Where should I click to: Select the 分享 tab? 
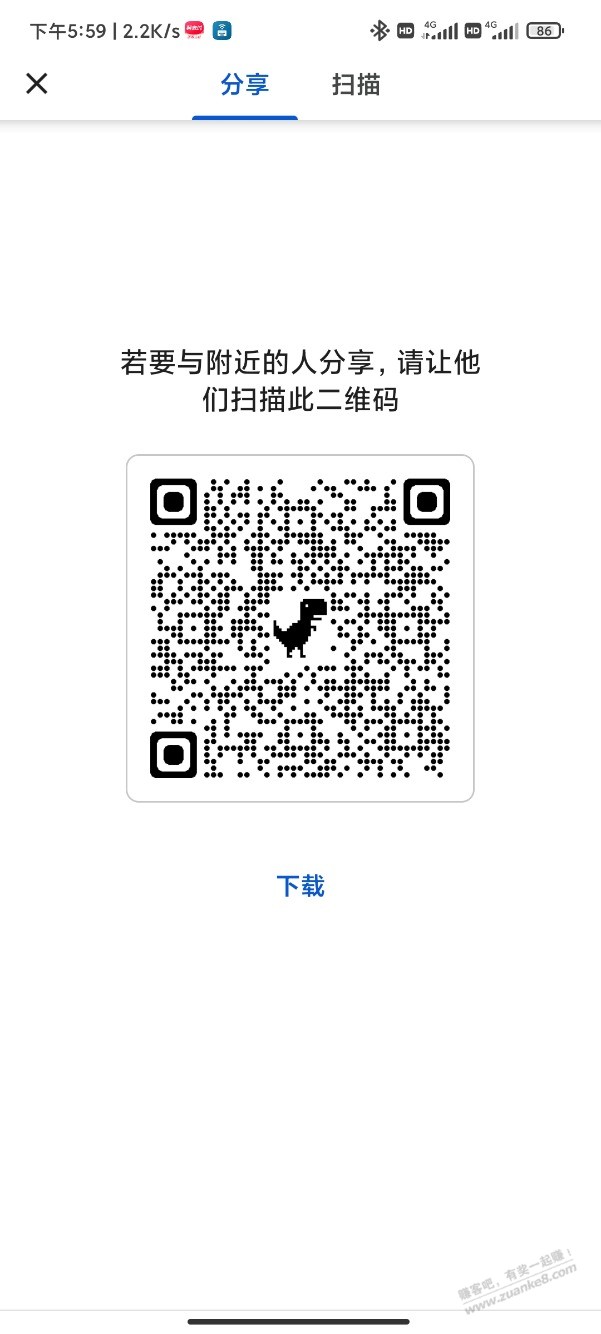coord(245,84)
